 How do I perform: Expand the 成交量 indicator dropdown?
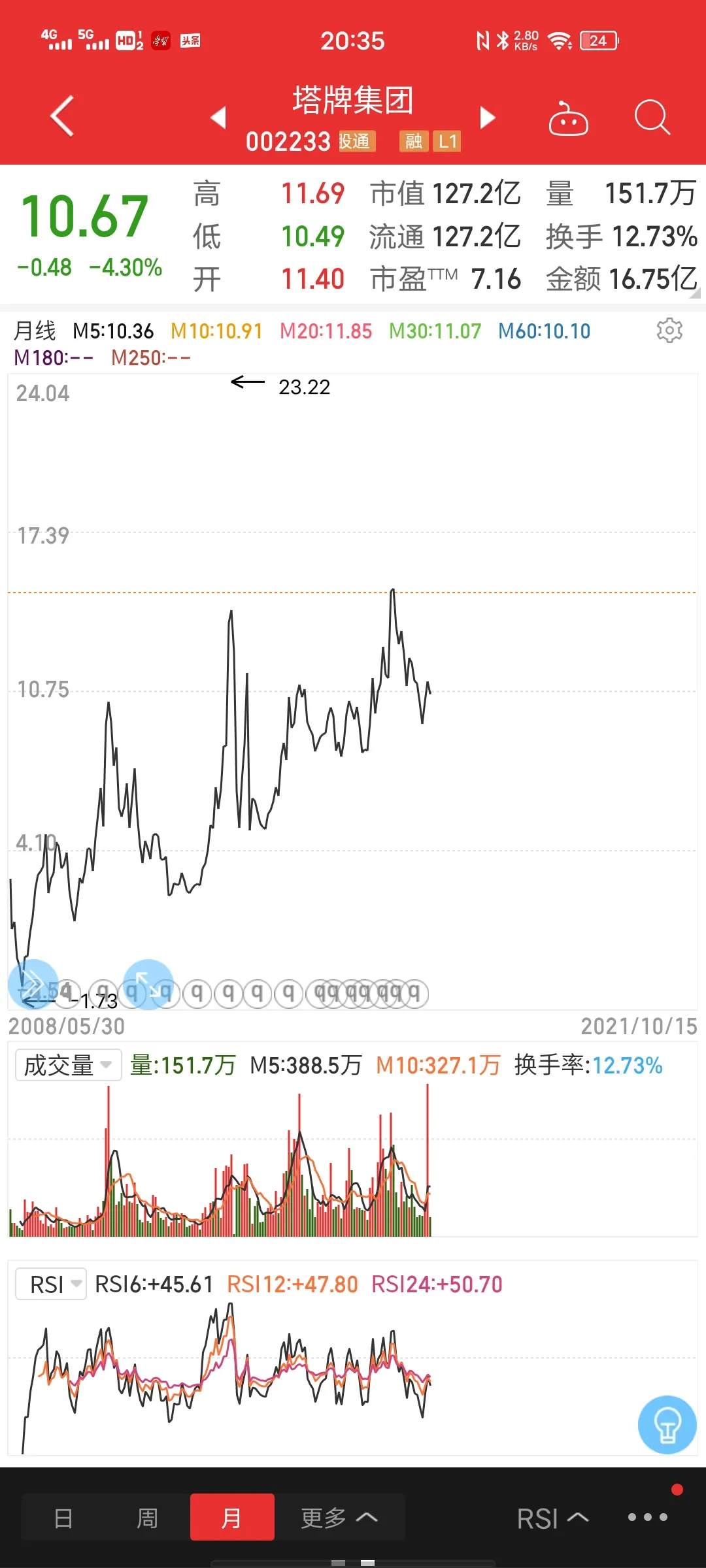[68, 1065]
